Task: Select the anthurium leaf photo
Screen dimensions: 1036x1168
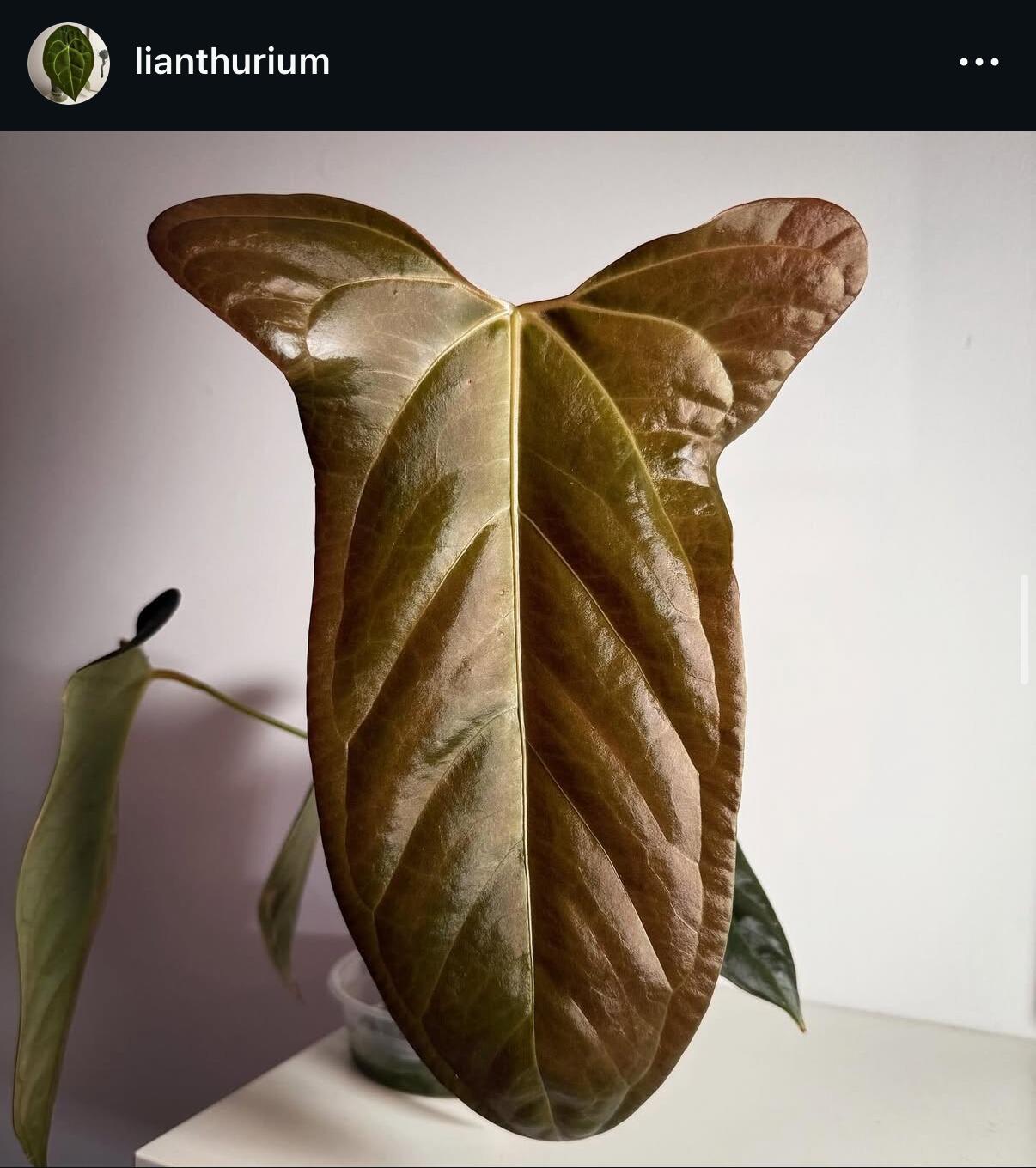Action: tap(515, 644)
